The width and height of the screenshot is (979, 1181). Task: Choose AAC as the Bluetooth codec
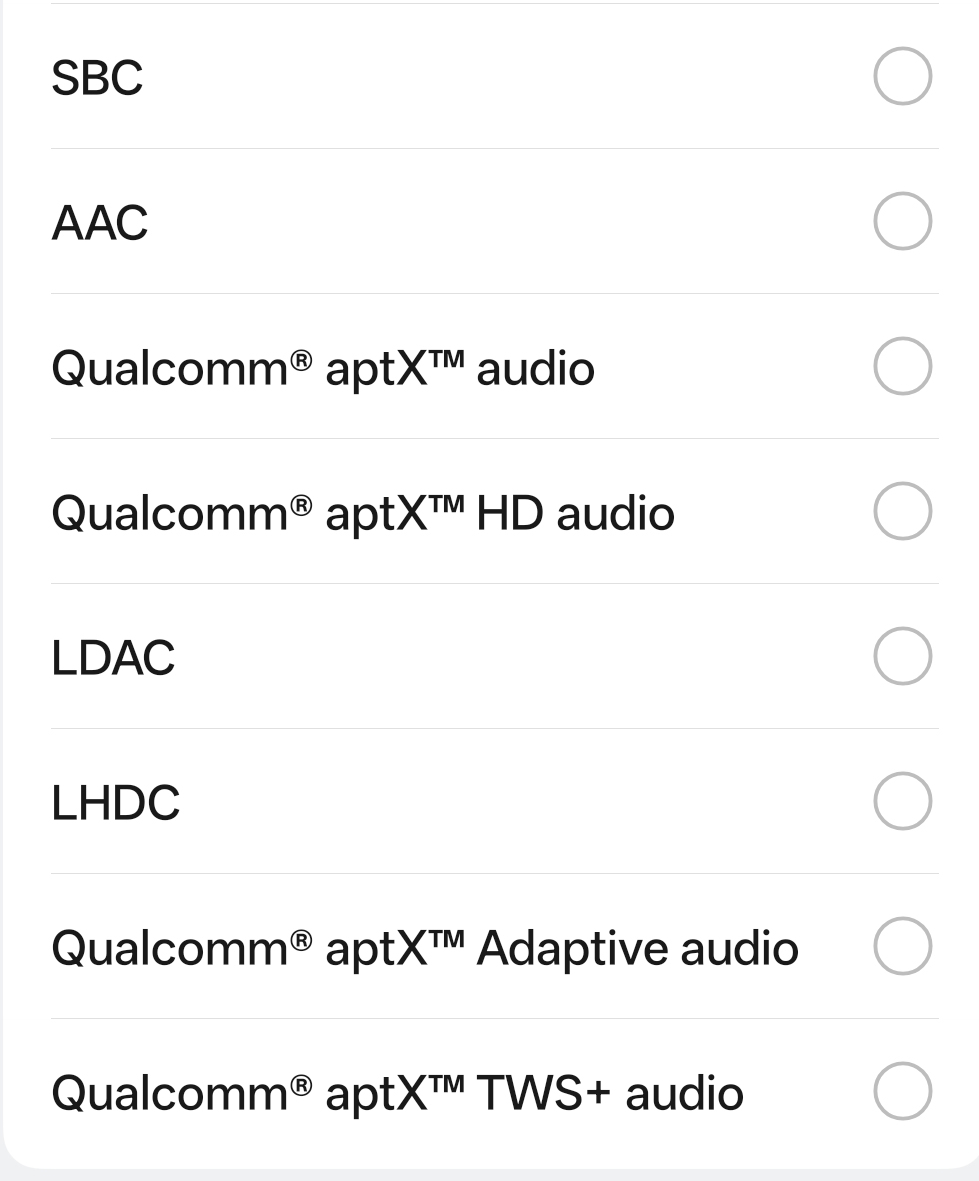(x=903, y=222)
